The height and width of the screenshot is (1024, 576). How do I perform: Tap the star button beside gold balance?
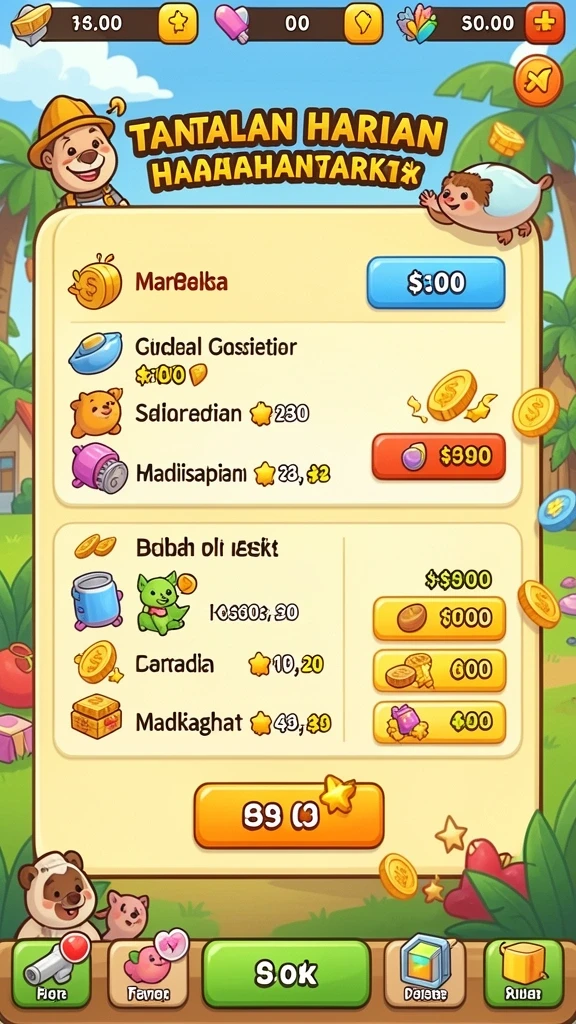178,24
